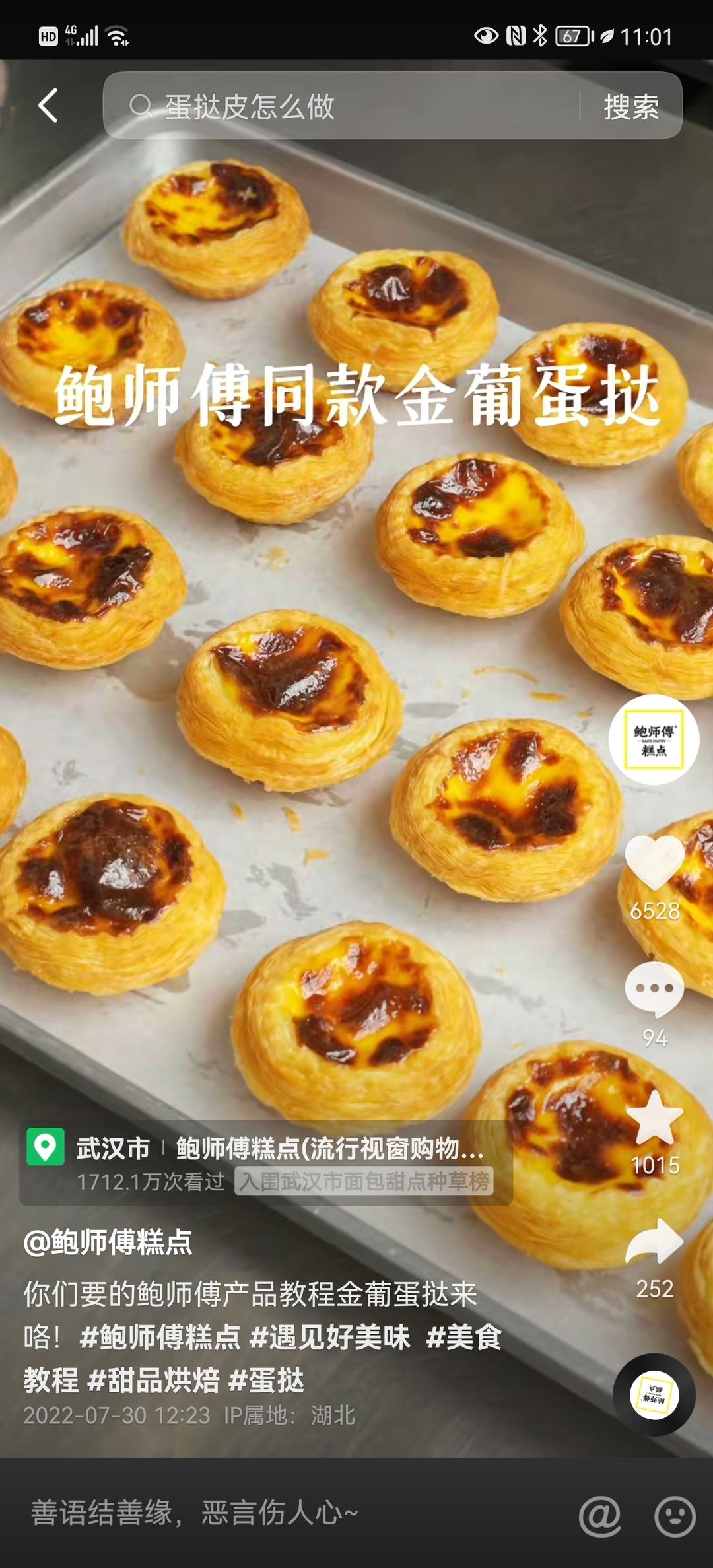Tap the comment box 善语结善缘
Viewport: 713px width, 1568px height.
point(264,1513)
